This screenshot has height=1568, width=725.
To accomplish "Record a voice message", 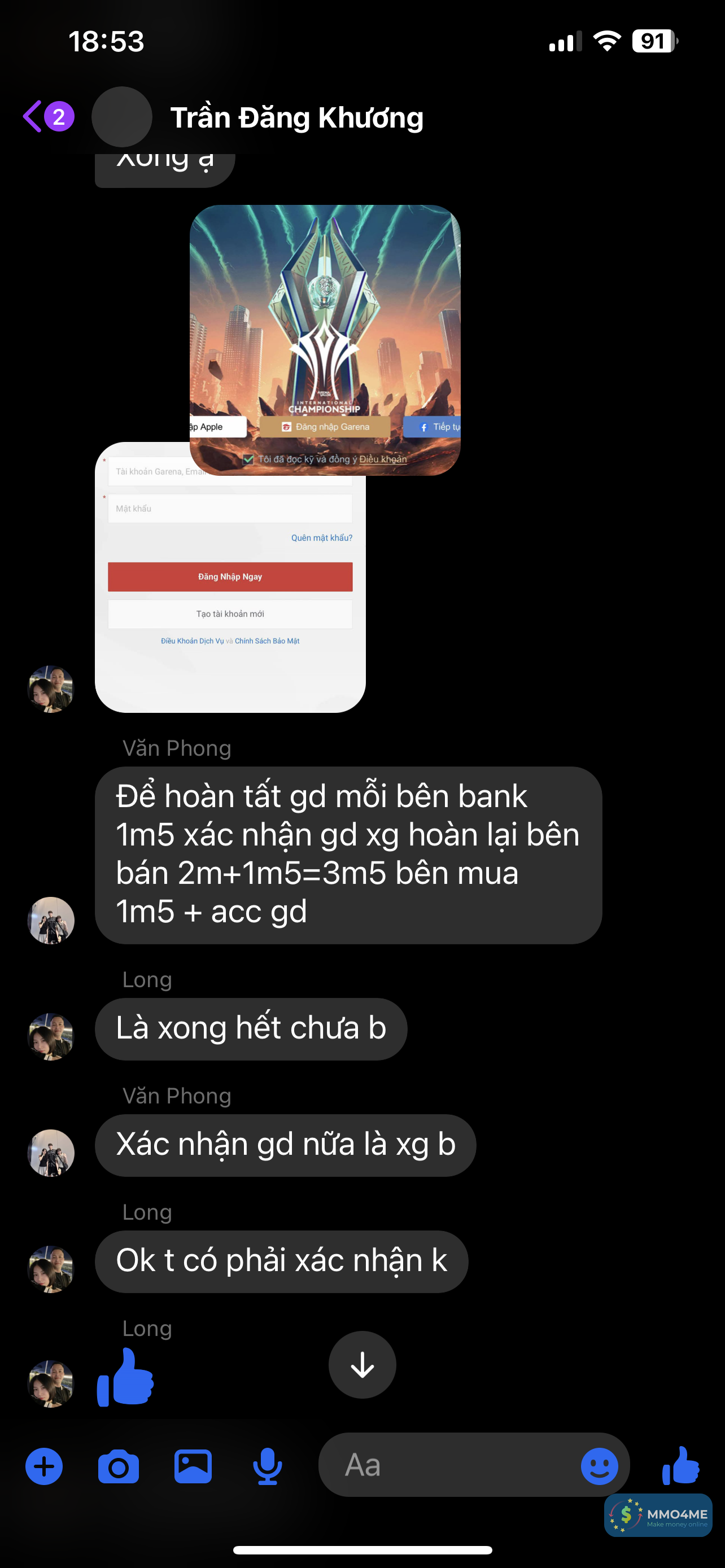I will click(x=267, y=1466).
